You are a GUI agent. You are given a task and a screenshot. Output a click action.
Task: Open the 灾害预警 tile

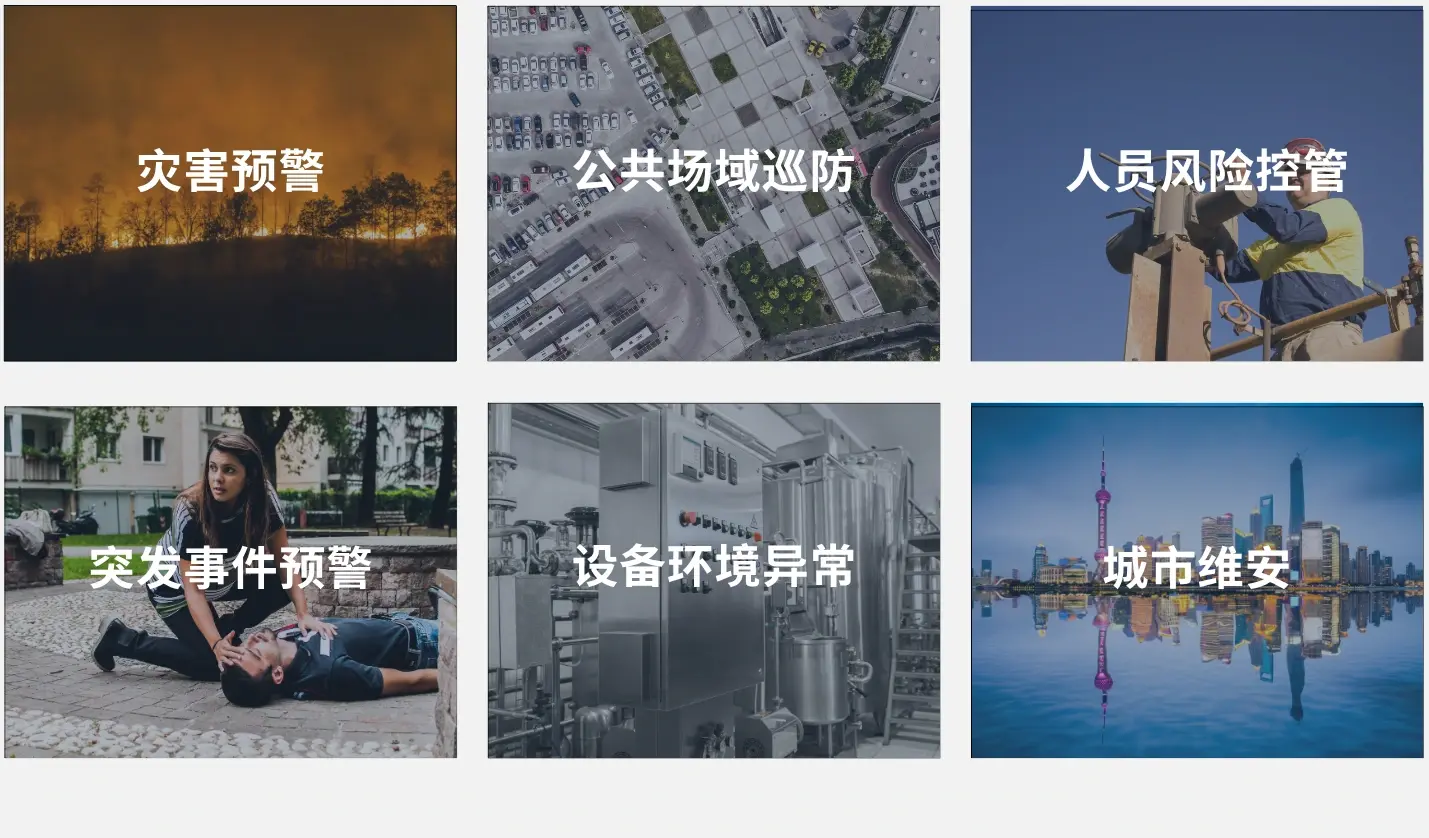230,183
